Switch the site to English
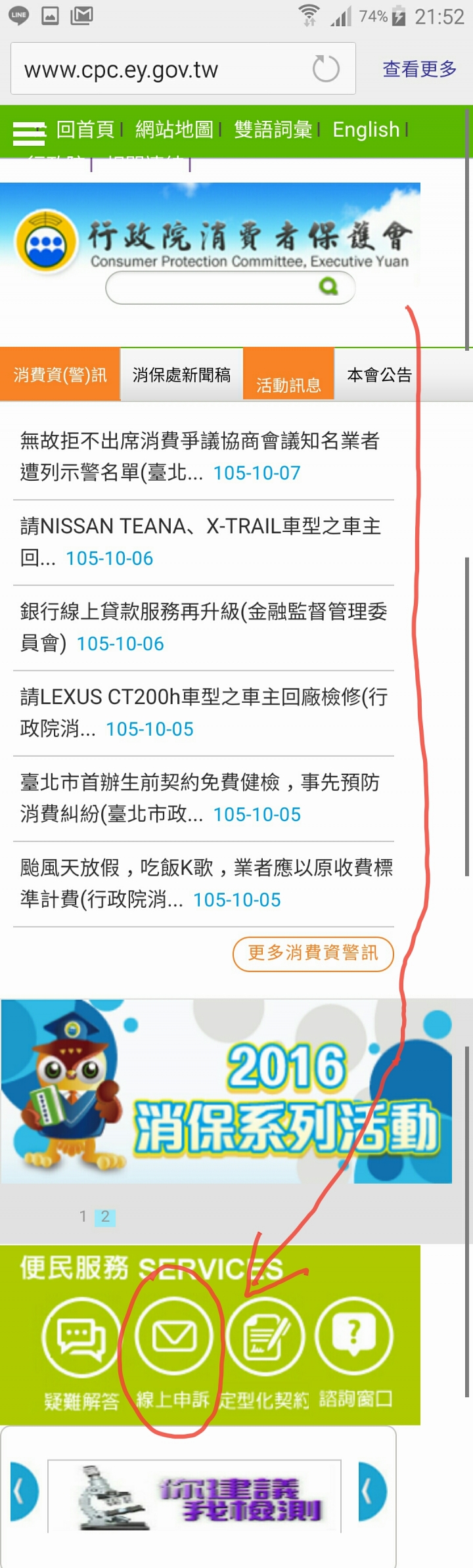Image resolution: width=473 pixels, height=1568 pixels. [x=366, y=130]
